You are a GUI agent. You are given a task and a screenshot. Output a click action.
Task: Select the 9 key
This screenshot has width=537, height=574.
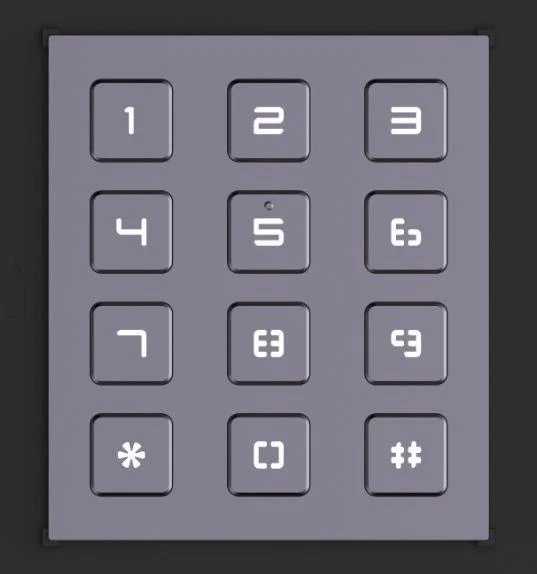pyautogui.click(x=406, y=343)
